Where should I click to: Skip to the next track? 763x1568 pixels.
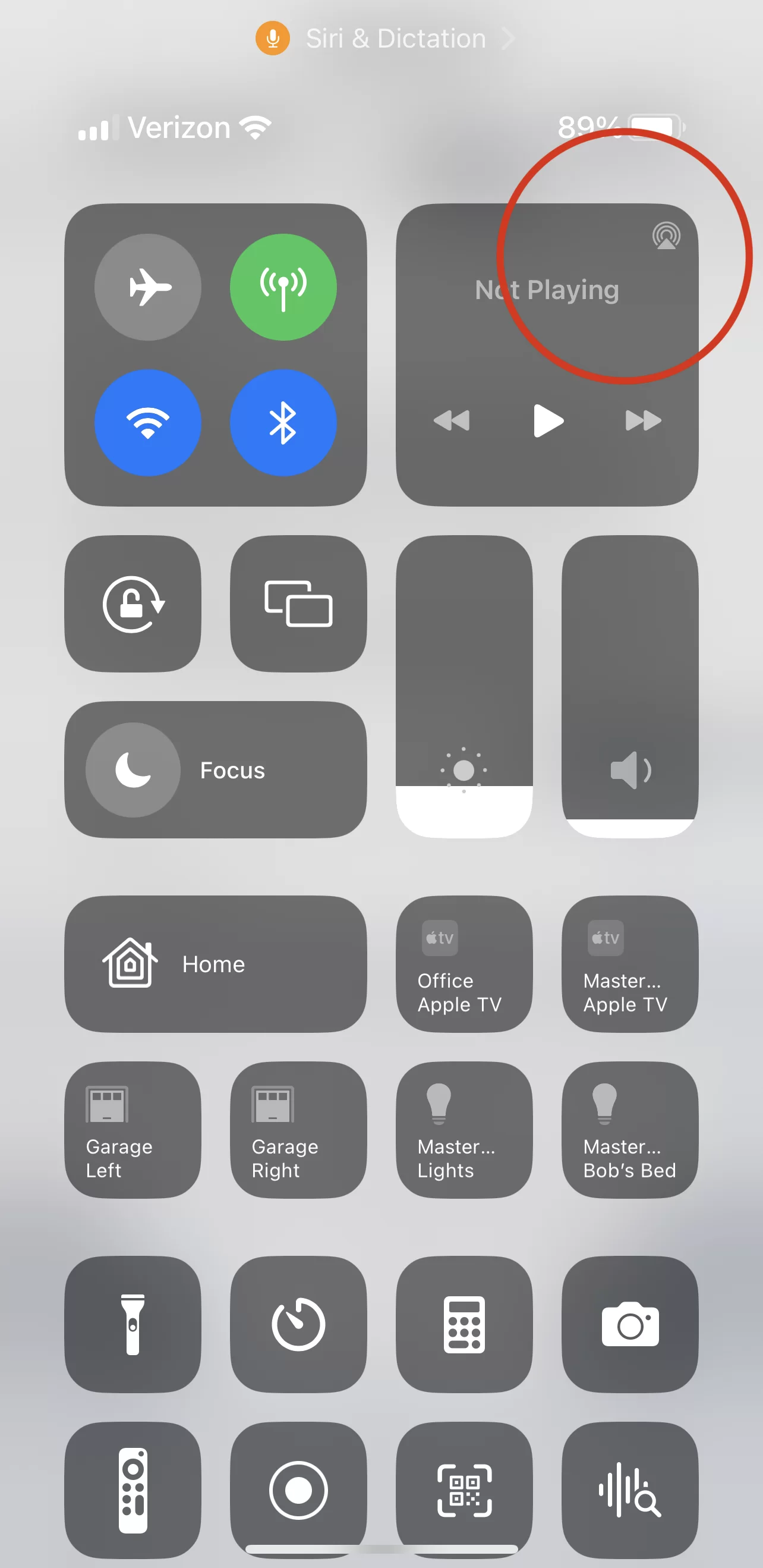[643, 420]
